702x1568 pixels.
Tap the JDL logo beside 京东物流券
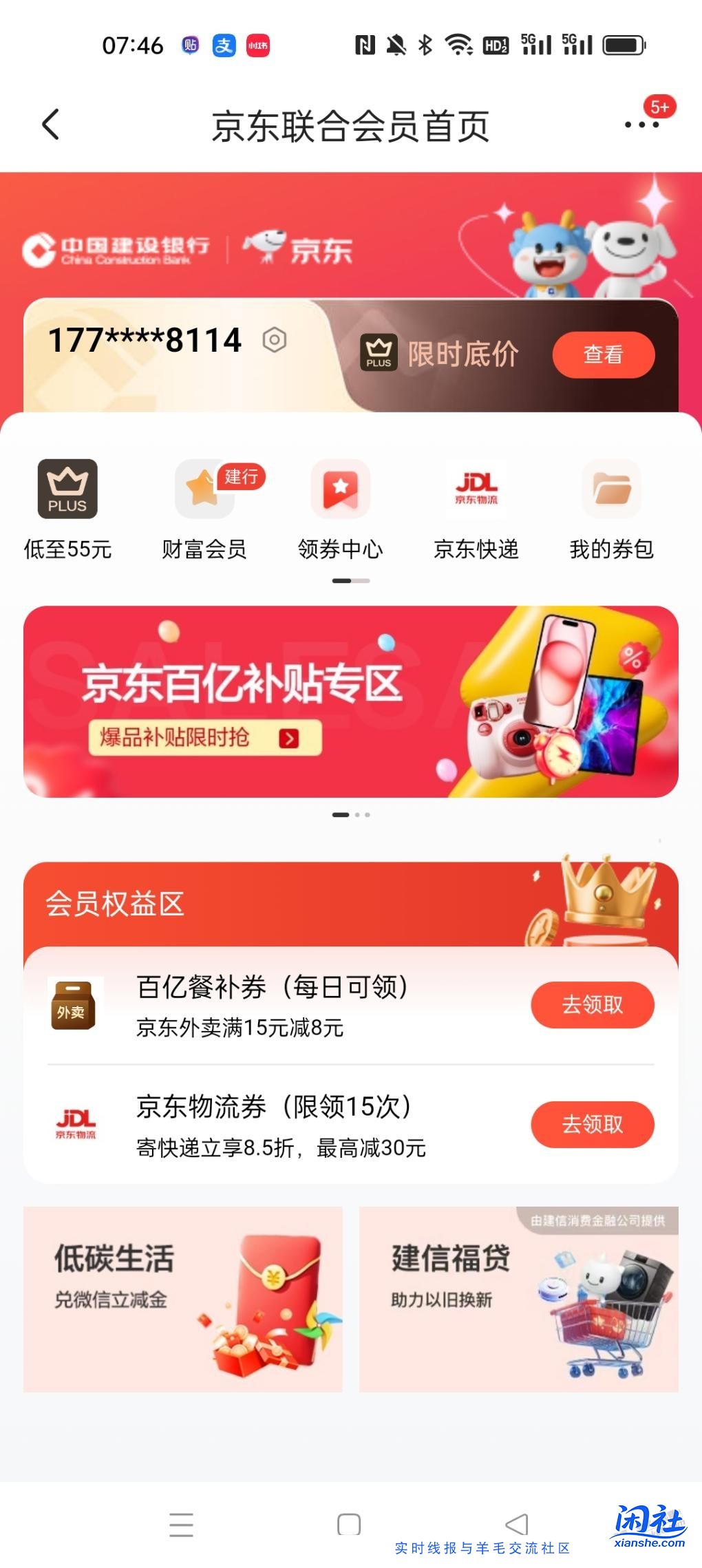[76, 1122]
